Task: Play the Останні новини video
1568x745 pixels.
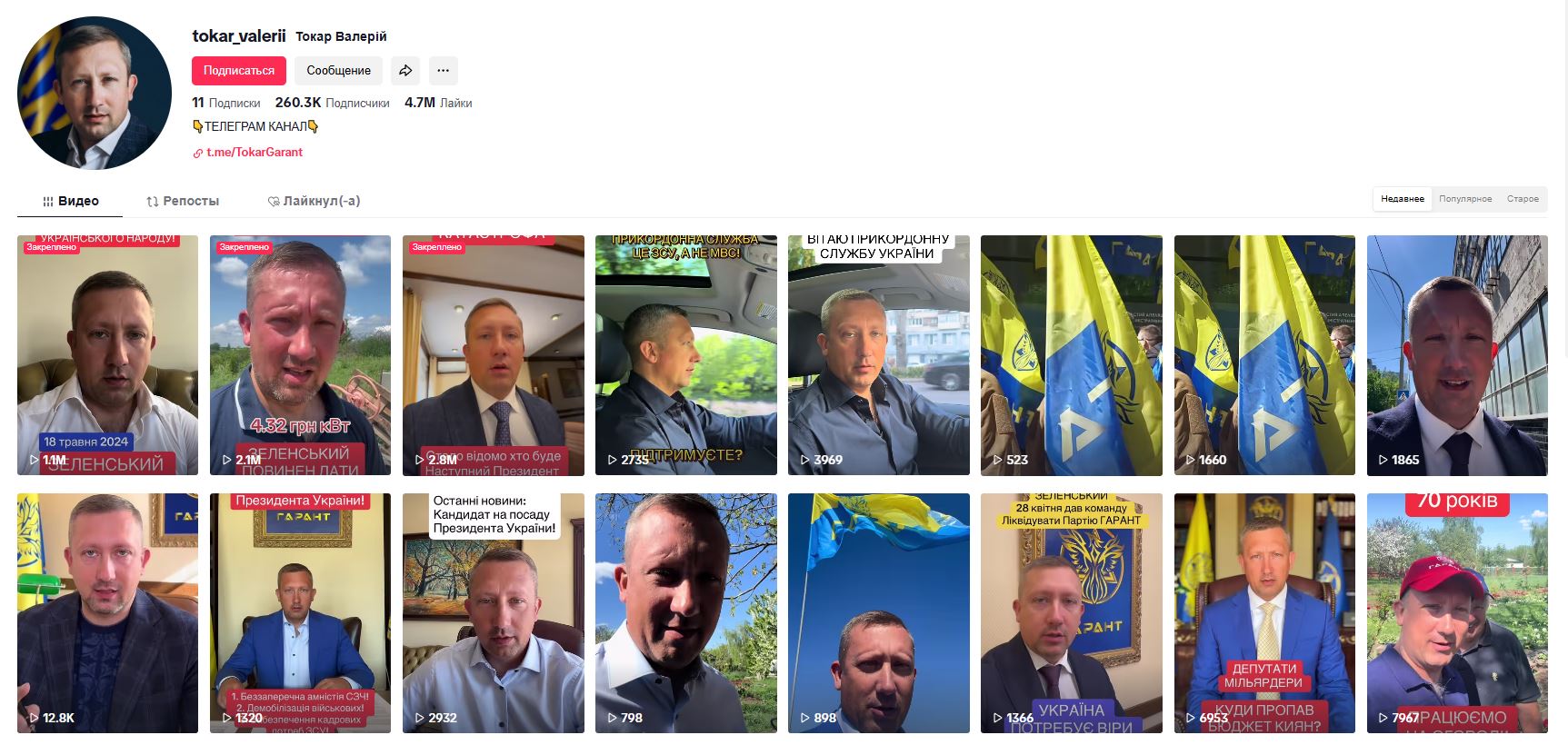Action: (493, 613)
